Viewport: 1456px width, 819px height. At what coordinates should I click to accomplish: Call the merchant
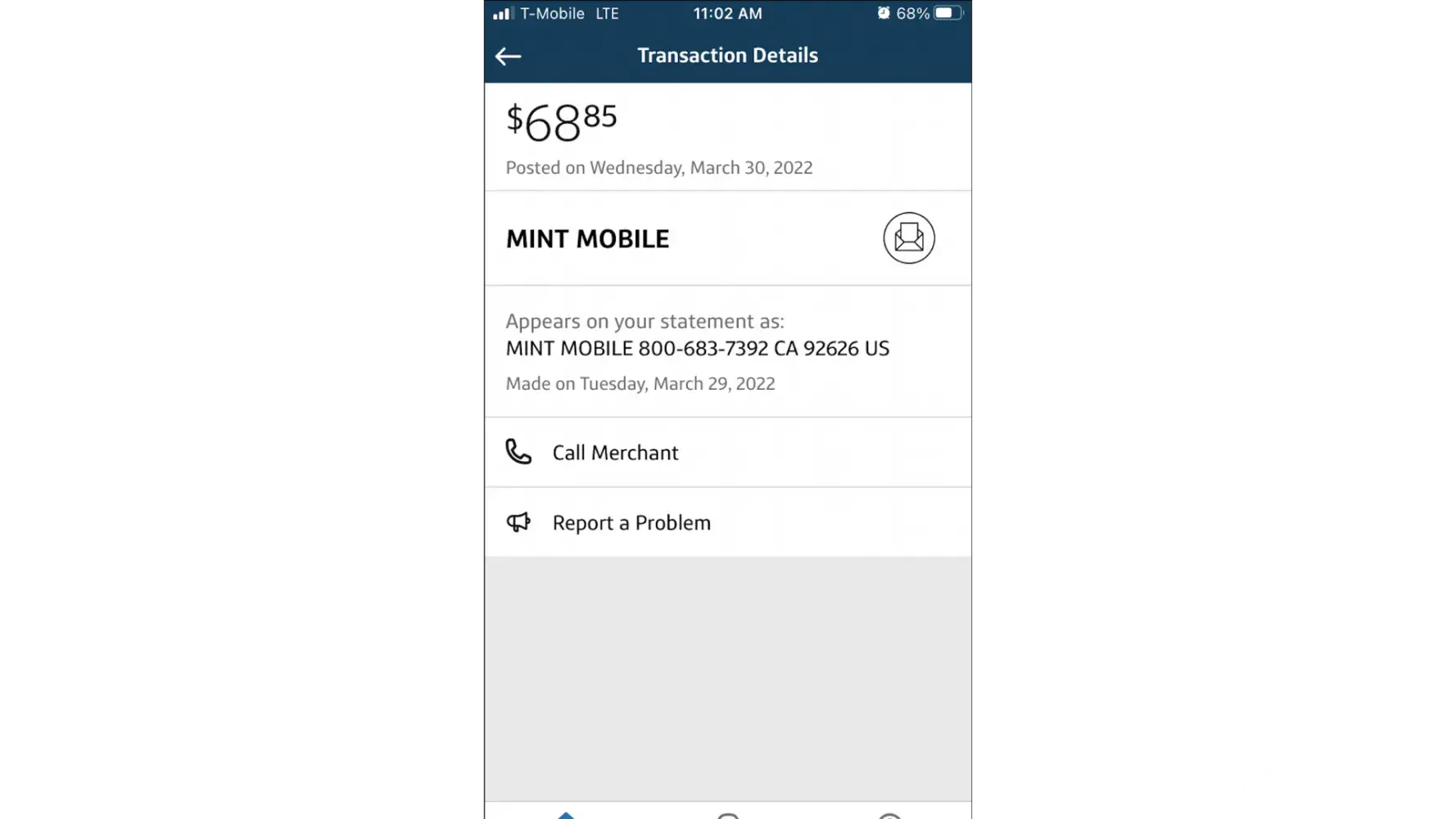[615, 453]
